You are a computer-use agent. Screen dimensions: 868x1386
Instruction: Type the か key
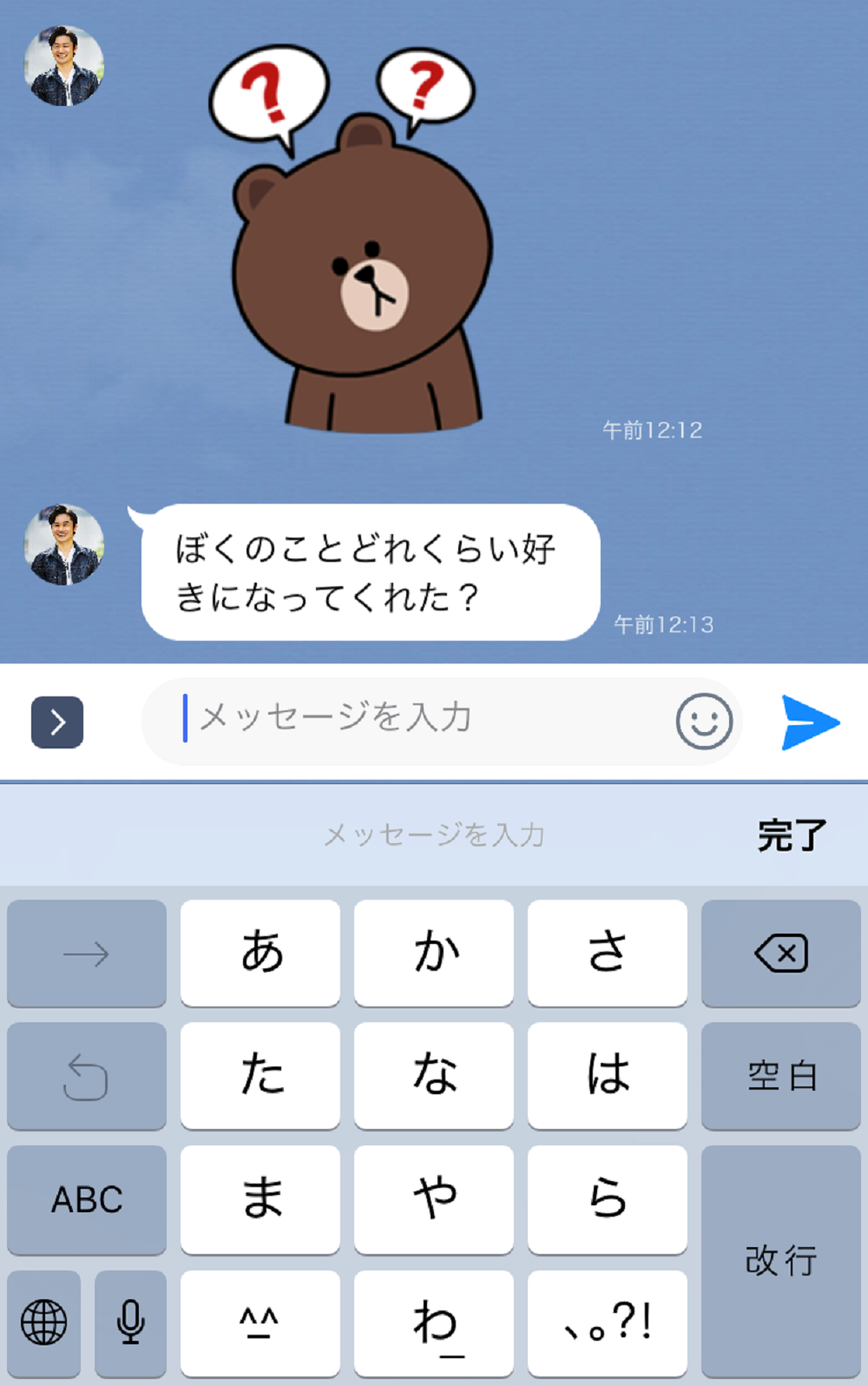(x=434, y=953)
